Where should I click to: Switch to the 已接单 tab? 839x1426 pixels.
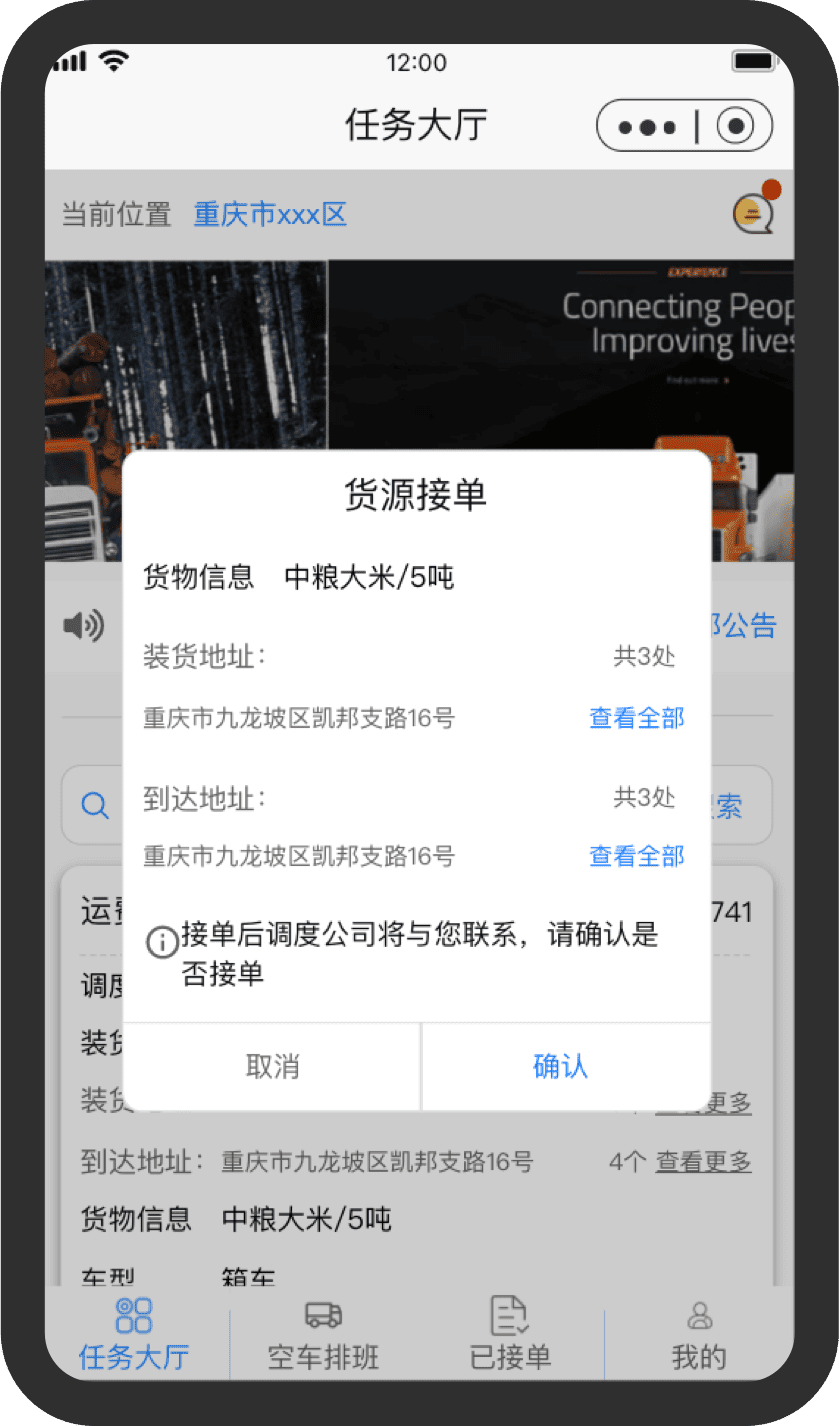coord(510,1333)
